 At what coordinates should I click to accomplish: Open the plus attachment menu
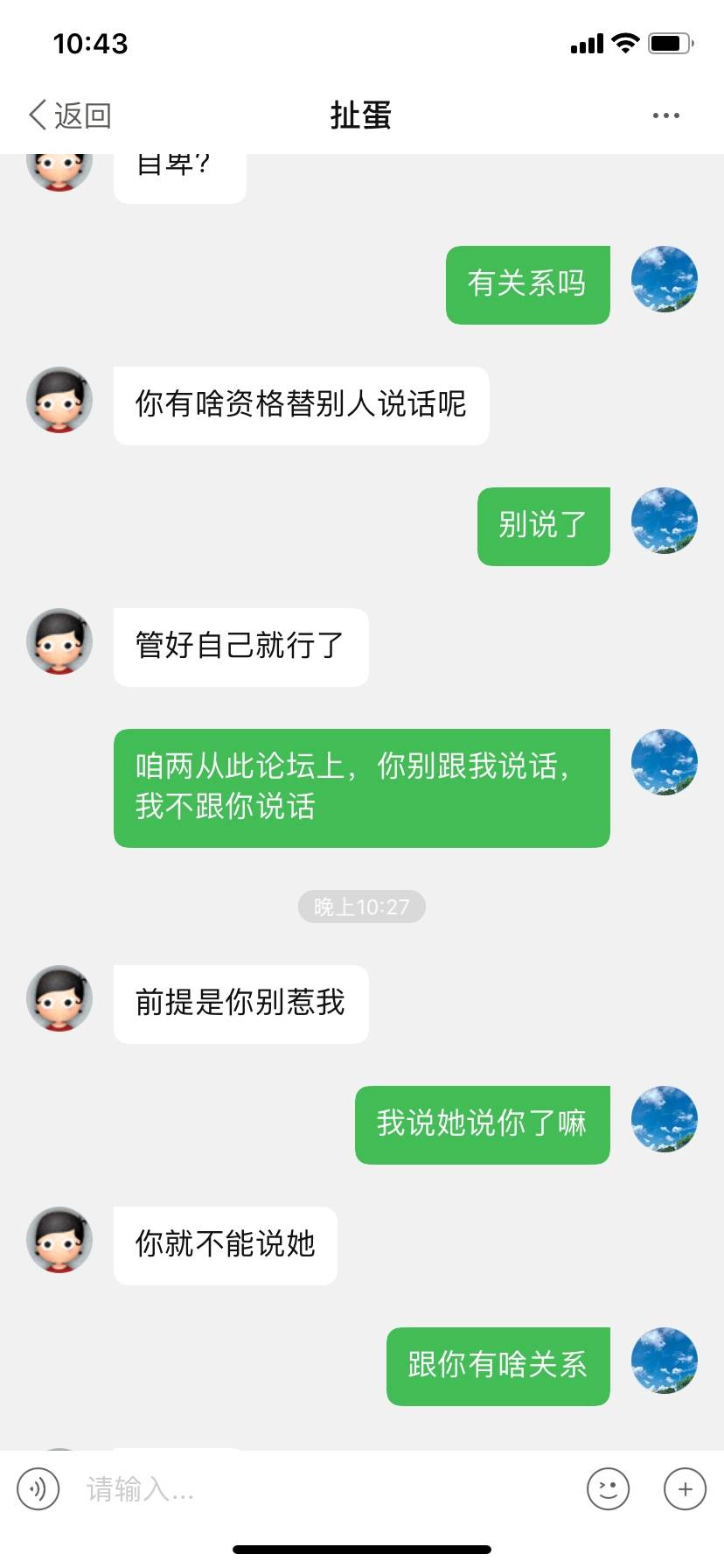point(685,1488)
